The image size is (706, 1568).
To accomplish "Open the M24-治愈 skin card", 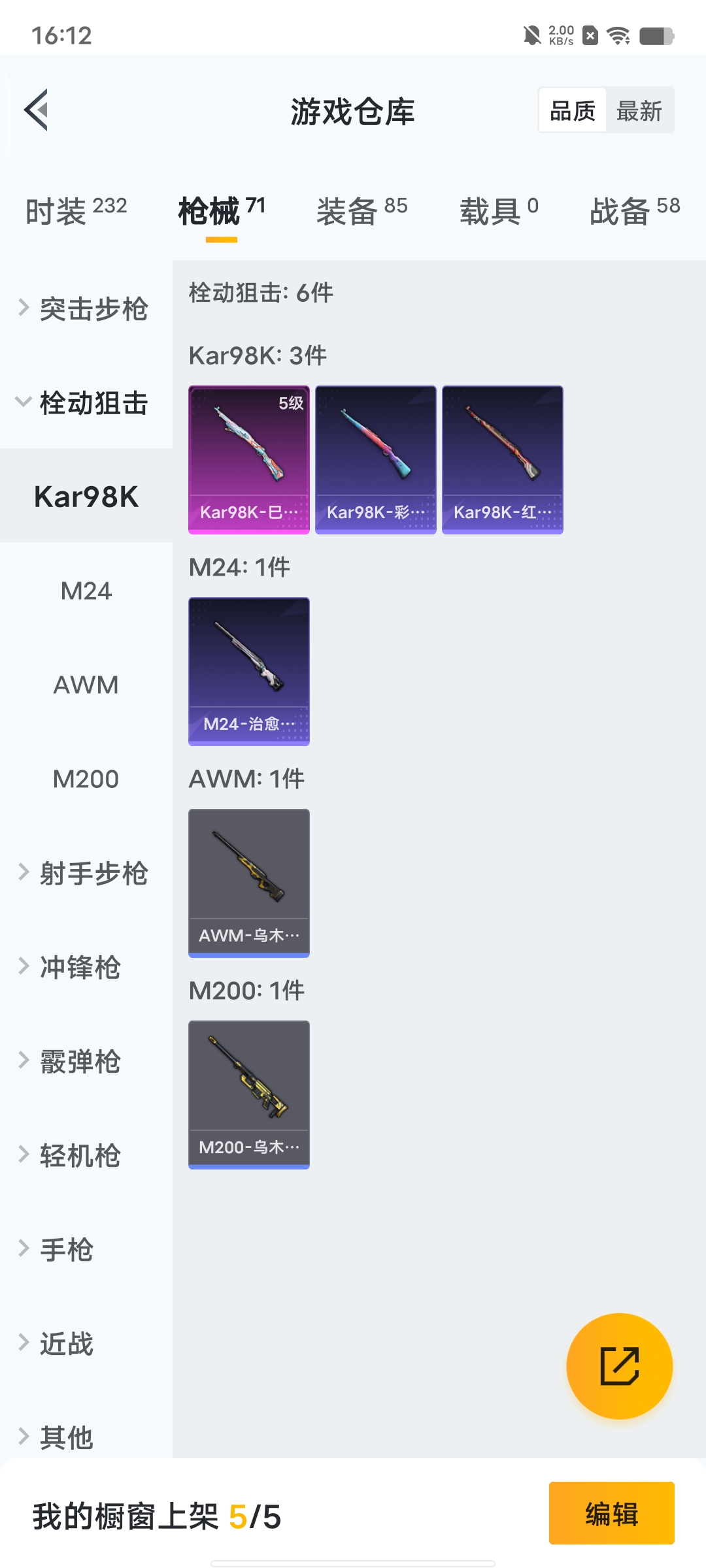I will (248, 671).
